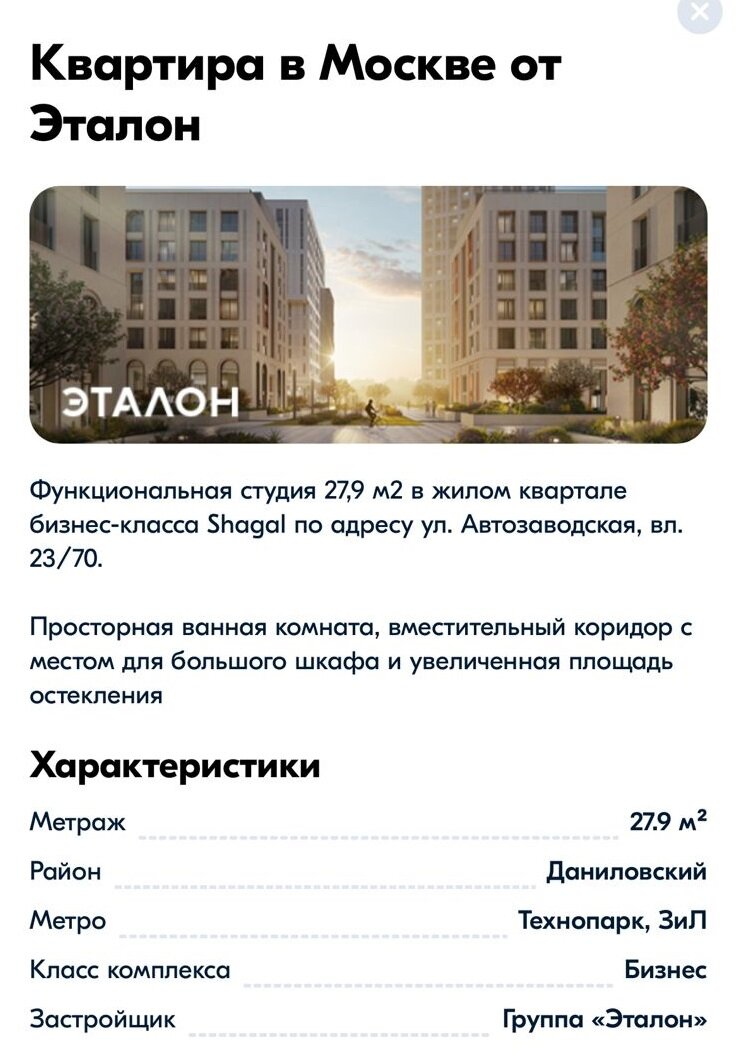This screenshot has height=1060, width=744.
Task: Close the Эталон apartment details sheet
Action: tap(700, 12)
